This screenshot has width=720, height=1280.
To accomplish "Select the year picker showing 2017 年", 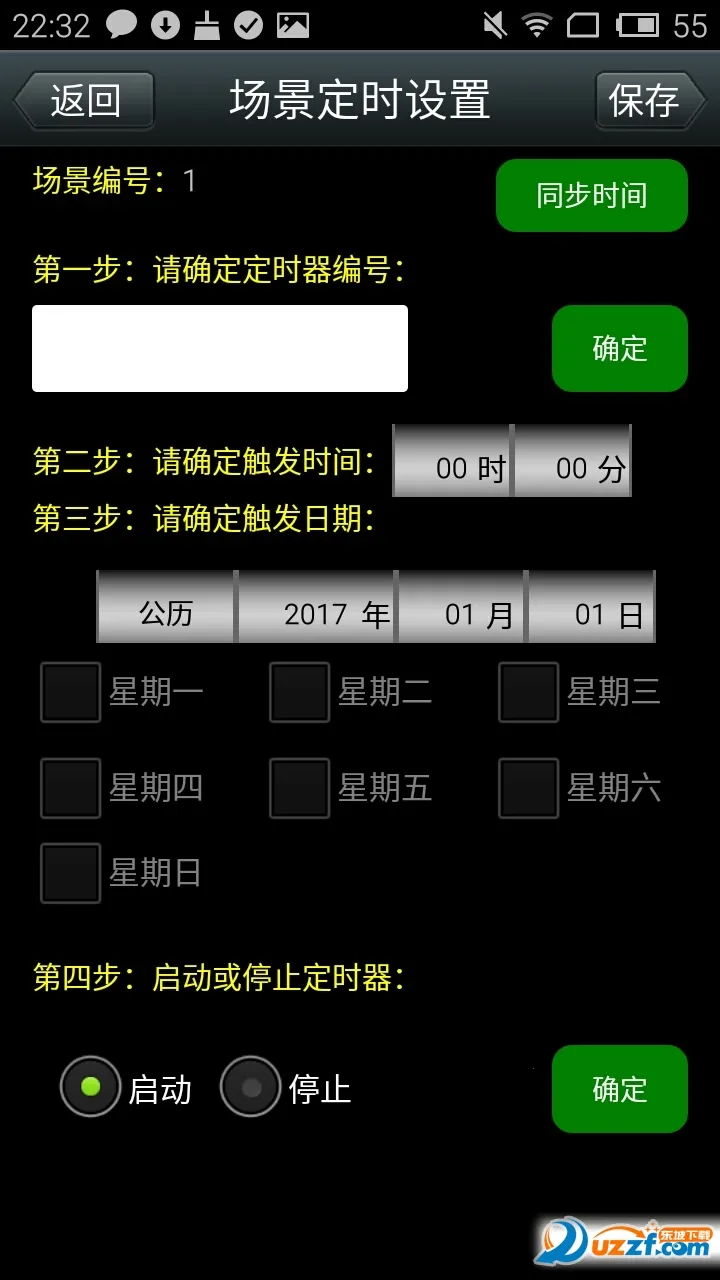I will (317, 607).
